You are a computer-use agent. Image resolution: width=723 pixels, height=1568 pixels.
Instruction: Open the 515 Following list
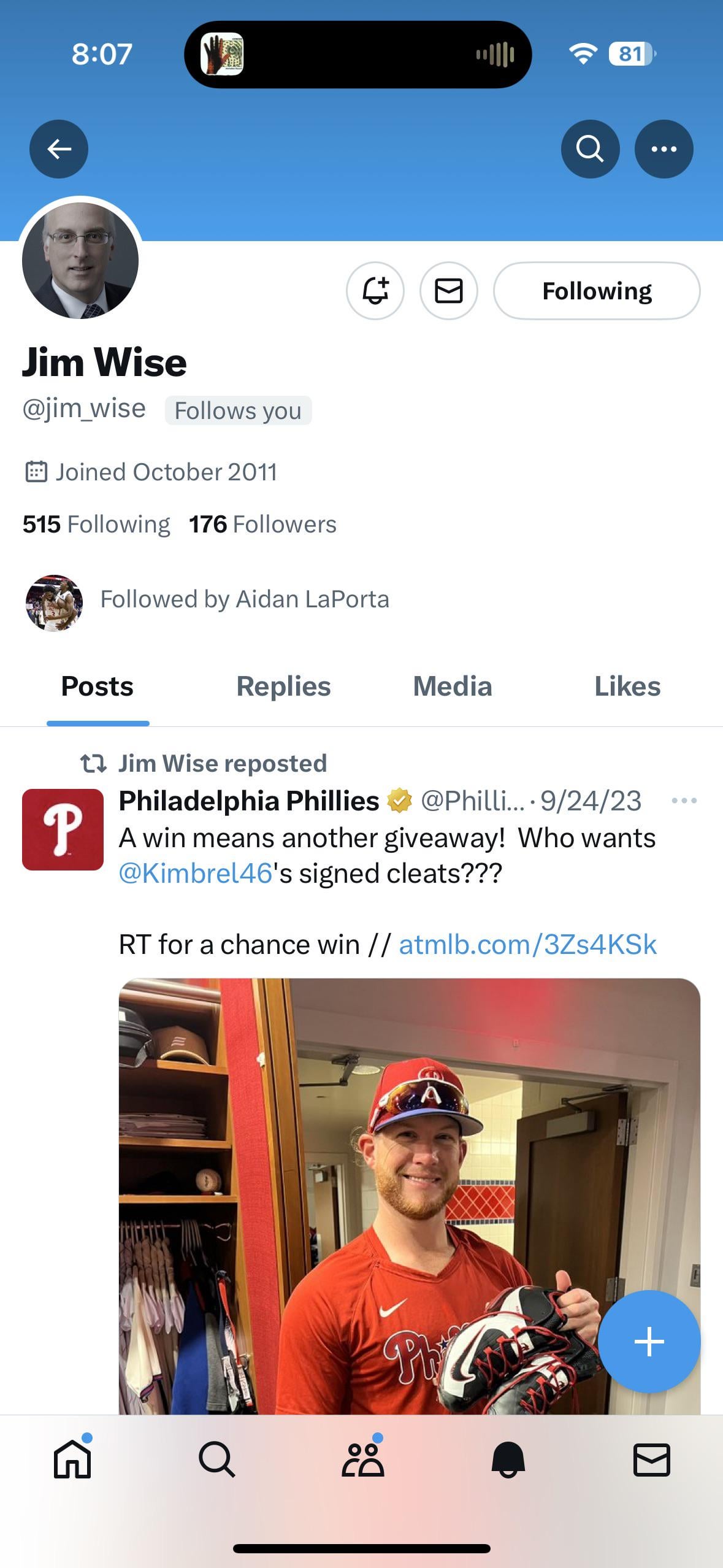pyautogui.click(x=96, y=525)
